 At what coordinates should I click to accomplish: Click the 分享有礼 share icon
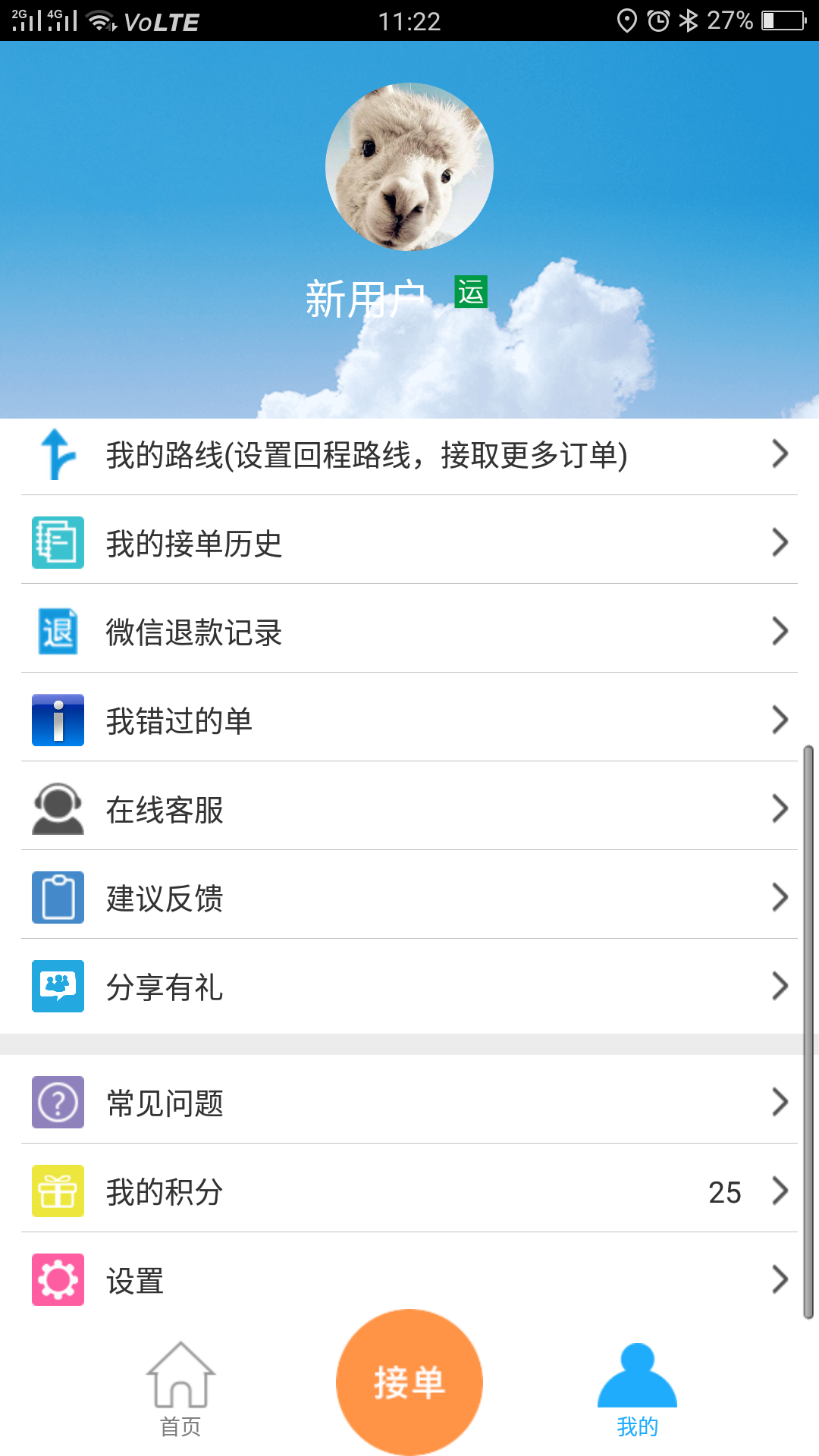click(x=57, y=987)
